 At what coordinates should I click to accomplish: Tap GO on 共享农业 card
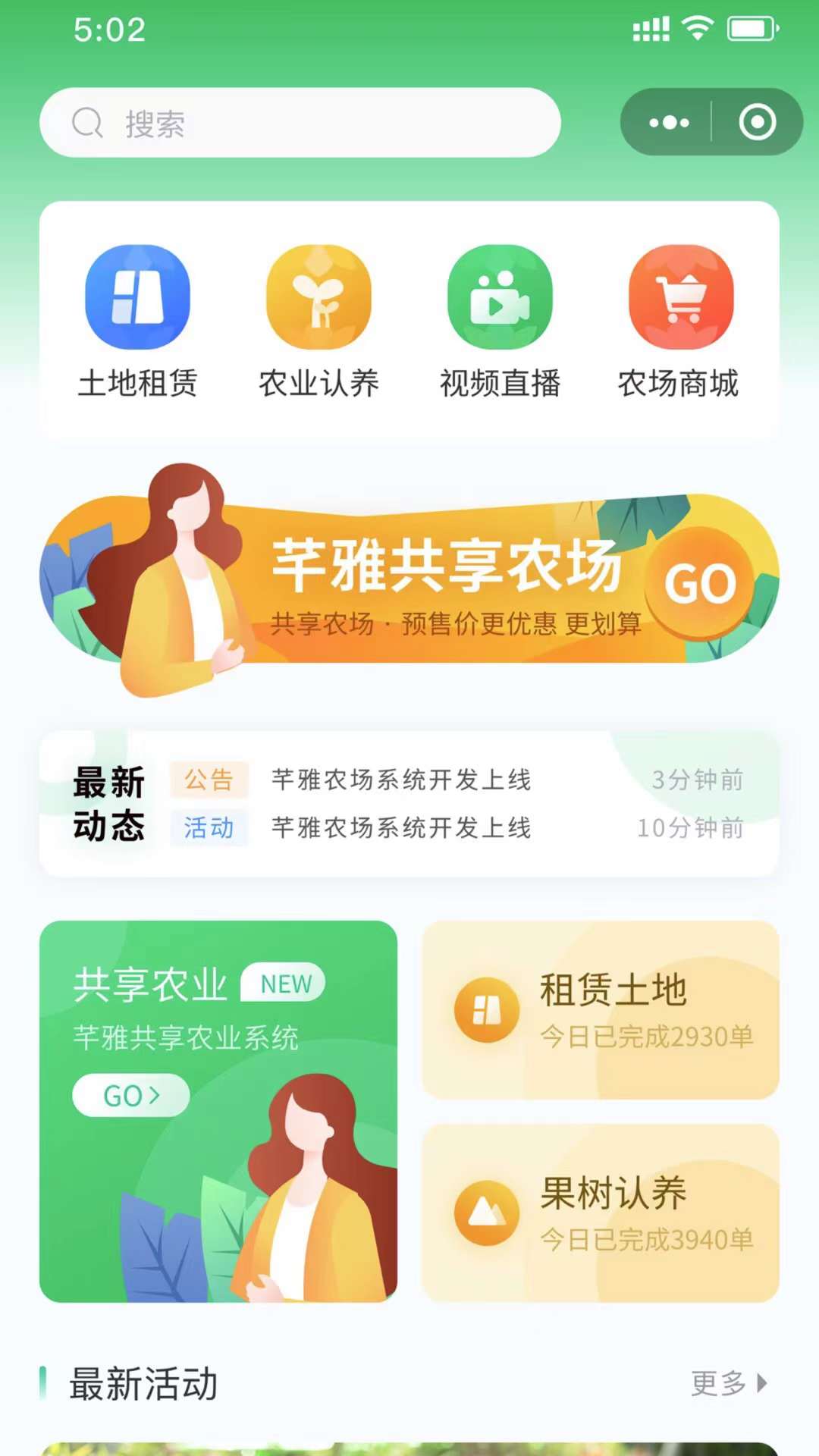(130, 1095)
